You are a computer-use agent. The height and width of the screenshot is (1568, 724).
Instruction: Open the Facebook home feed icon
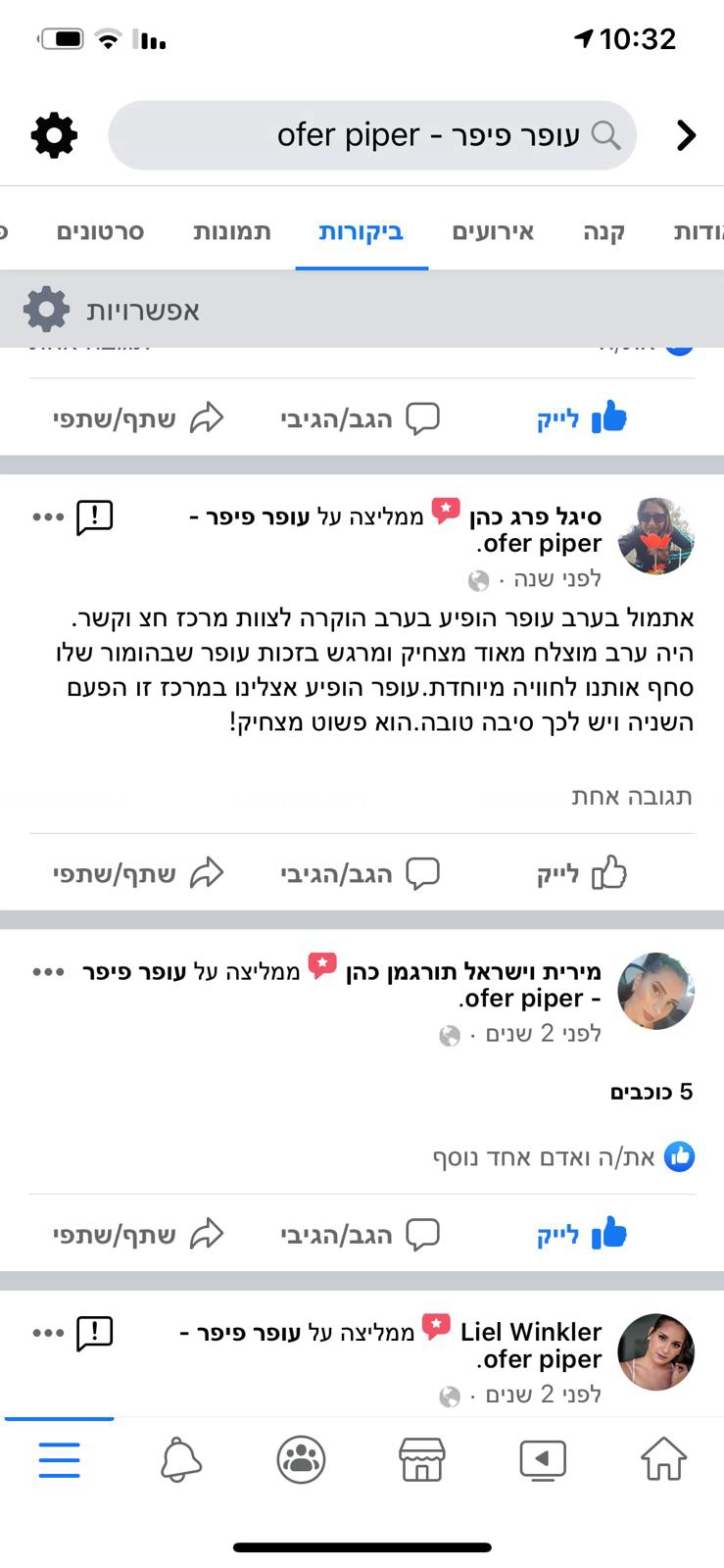tap(664, 1458)
